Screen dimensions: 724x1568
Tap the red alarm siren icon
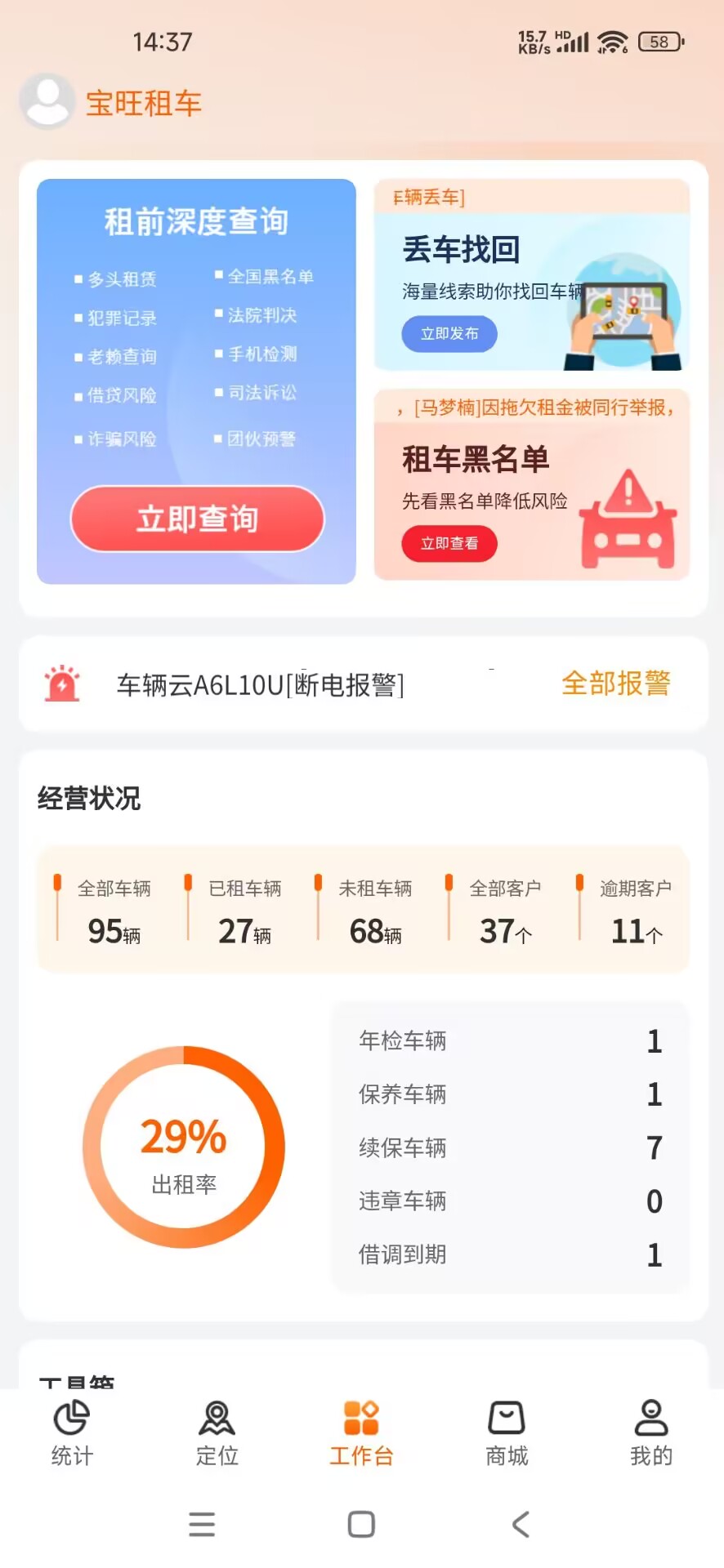[x=60, y=684]
